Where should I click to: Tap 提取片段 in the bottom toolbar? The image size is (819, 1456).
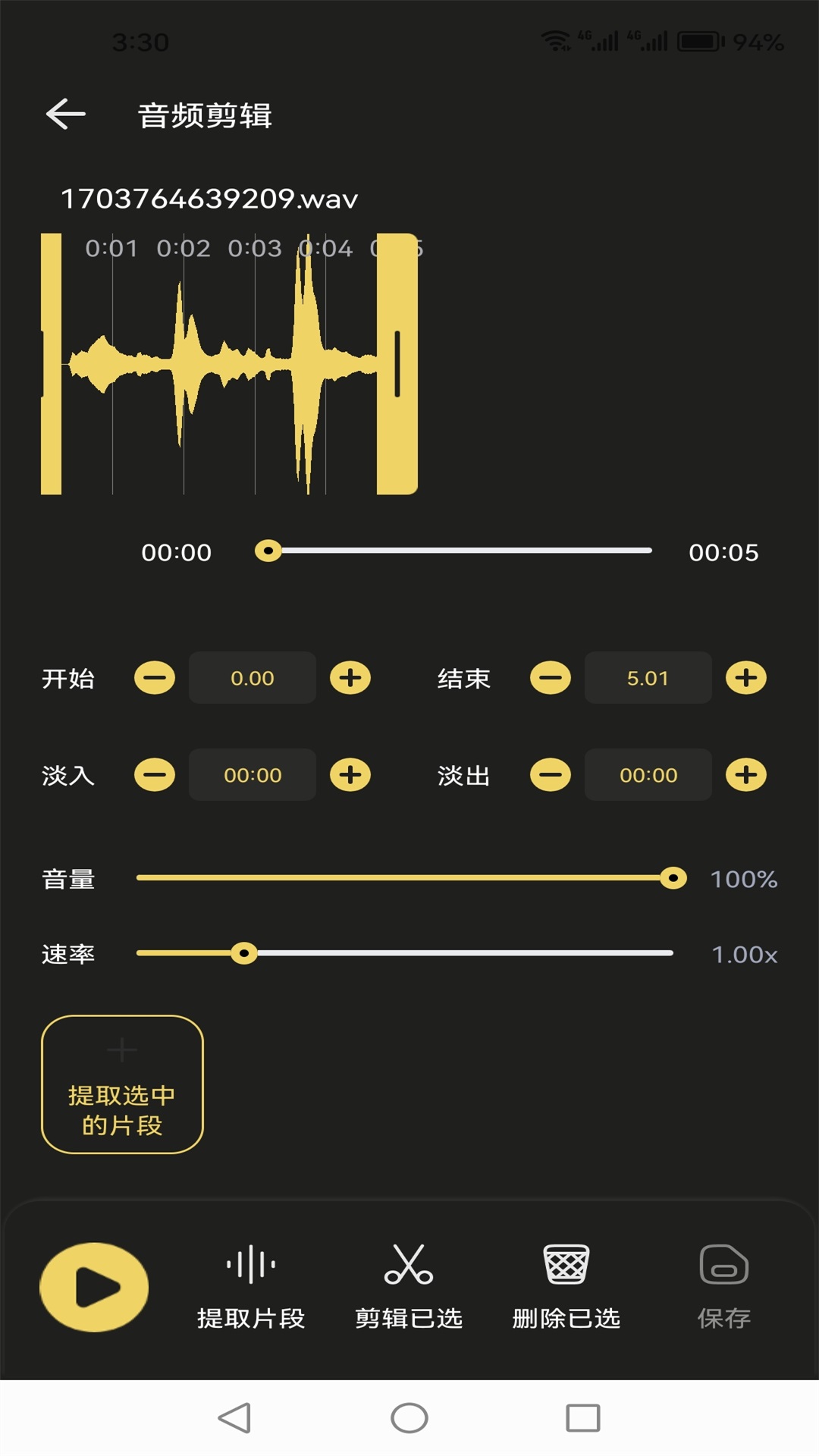(251, 1286)
